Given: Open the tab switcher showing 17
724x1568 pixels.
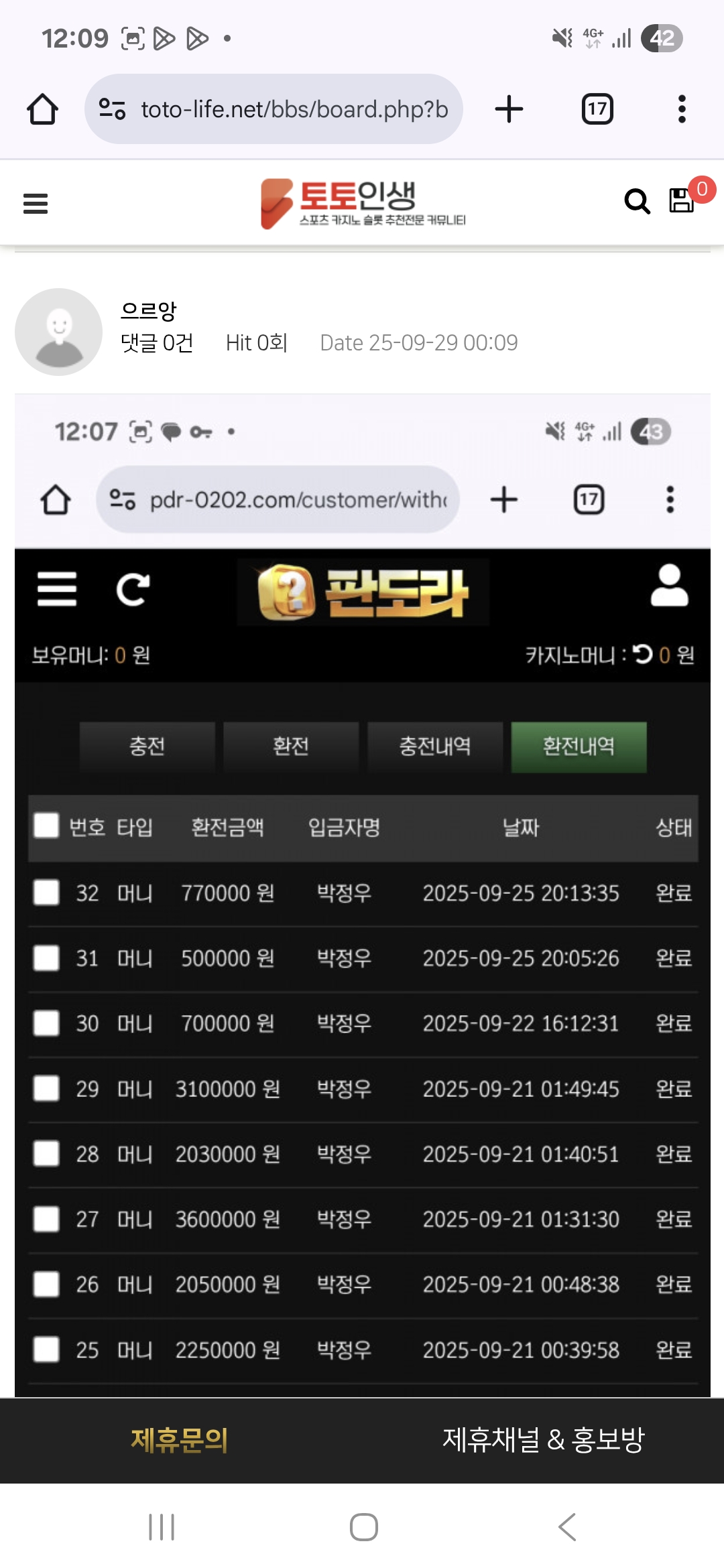Looking at the screenshot, I should [597, 109].
